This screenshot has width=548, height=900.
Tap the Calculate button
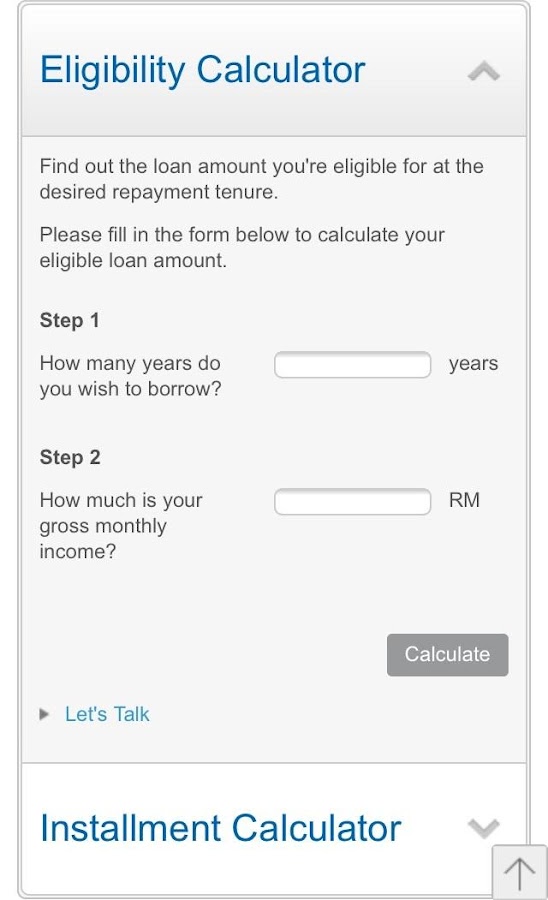(x=448, y=655)
